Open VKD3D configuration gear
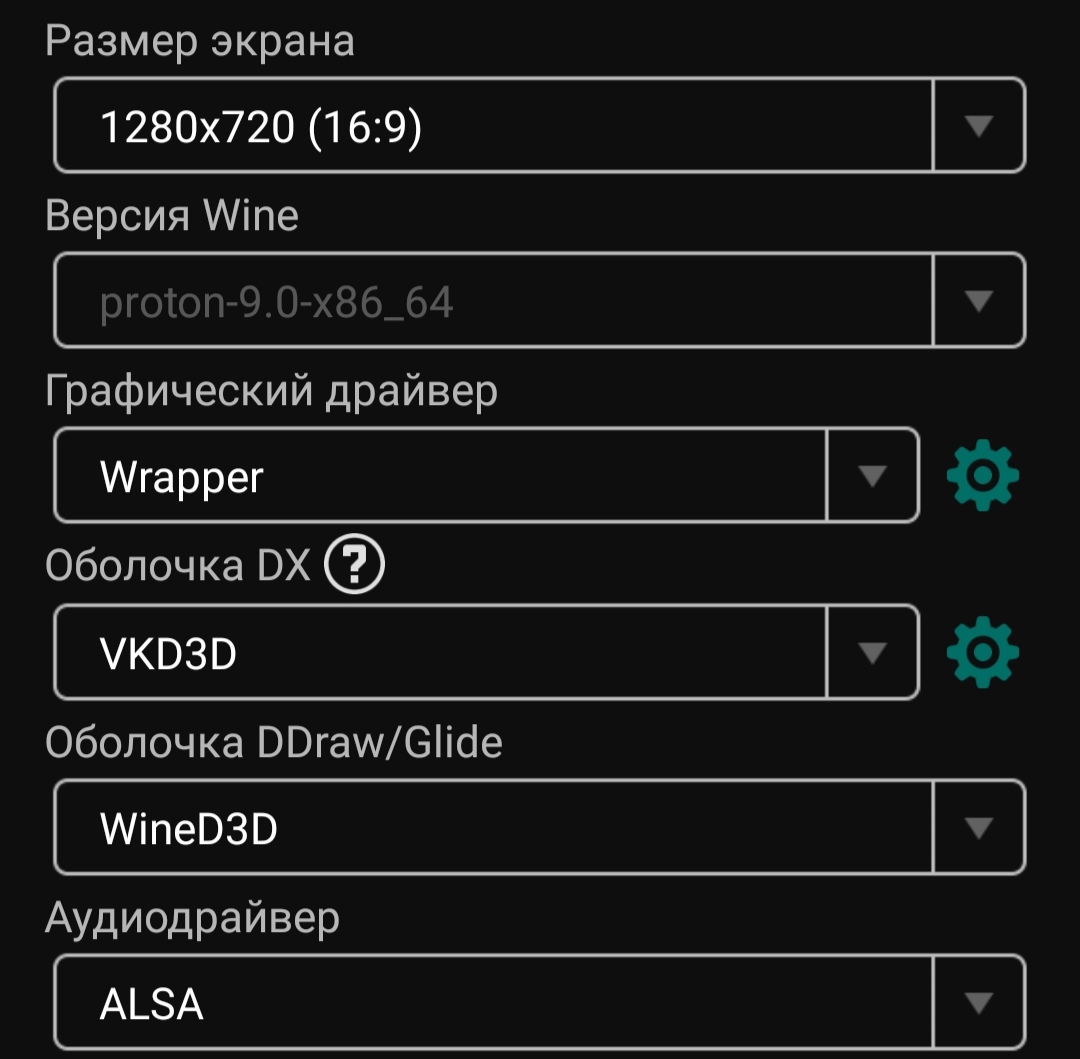Image resolution: width=1080 pixels, height=1059 pixels. pos(982,652)
